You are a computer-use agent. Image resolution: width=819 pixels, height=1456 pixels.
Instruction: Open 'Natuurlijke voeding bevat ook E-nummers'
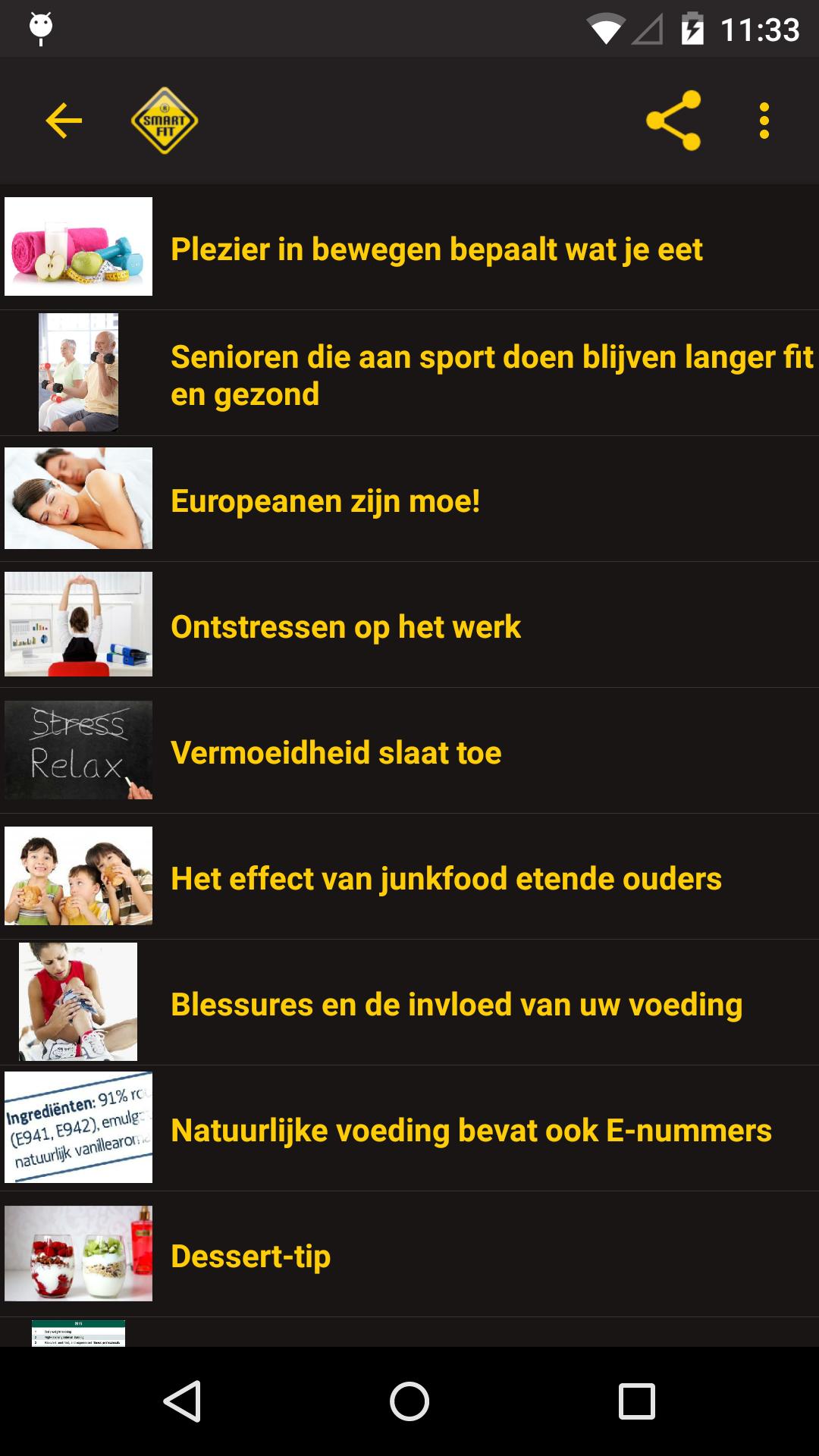471,1130
